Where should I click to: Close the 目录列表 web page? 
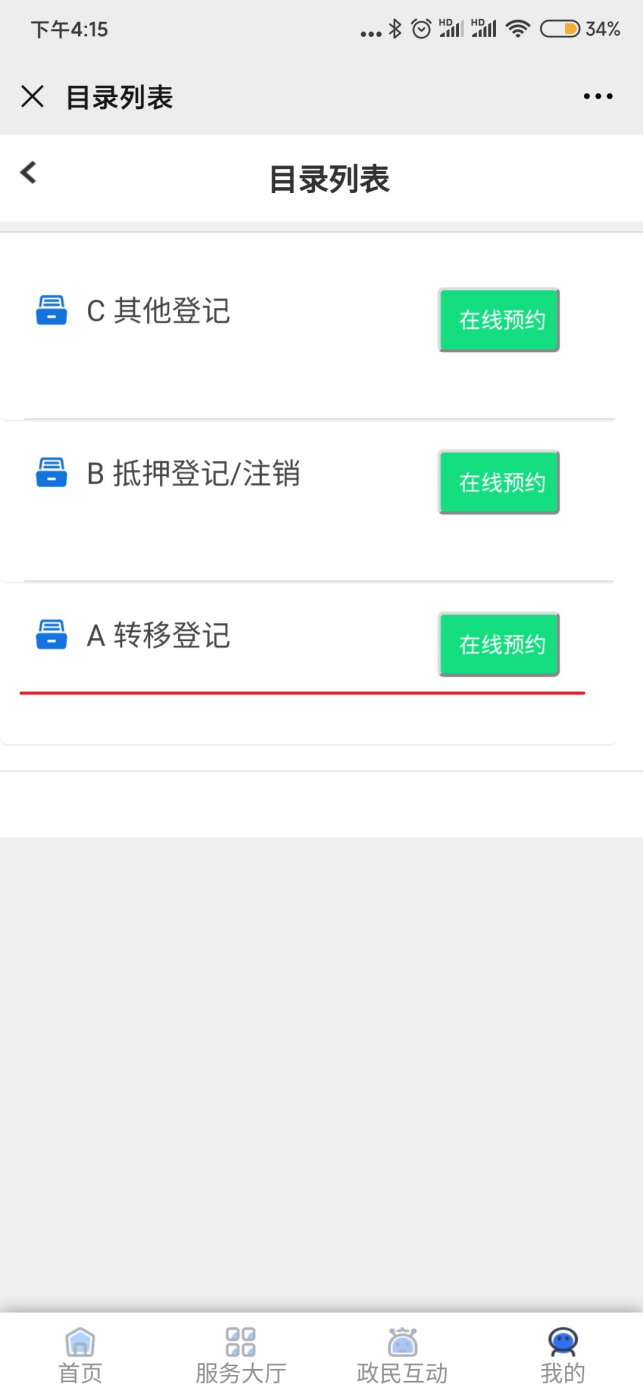point(33,97)
